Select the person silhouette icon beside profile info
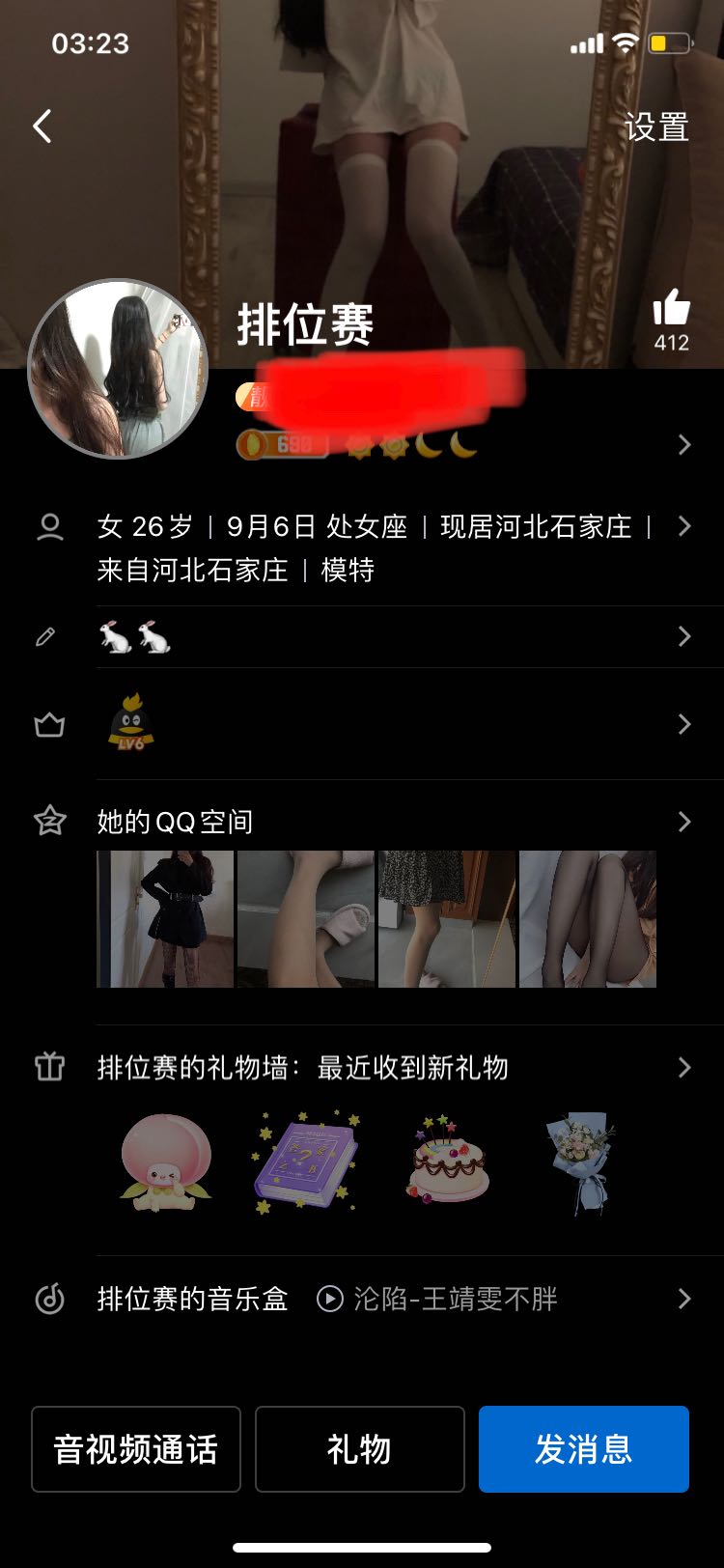Screen dimensions: 724x1568 [49, 526]
